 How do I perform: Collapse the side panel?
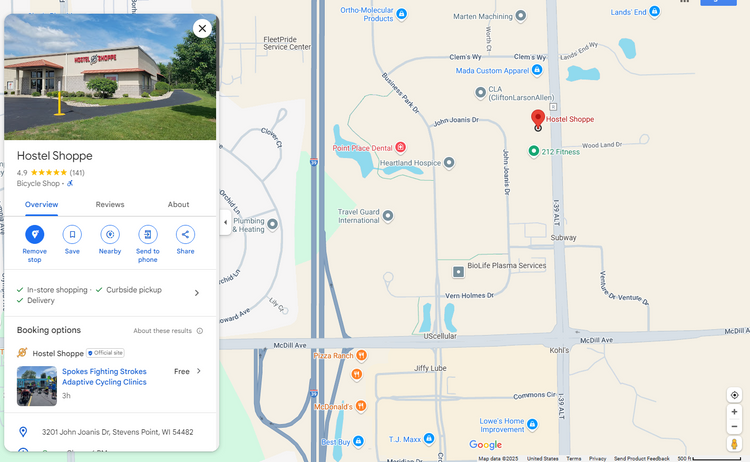(225, 222)
